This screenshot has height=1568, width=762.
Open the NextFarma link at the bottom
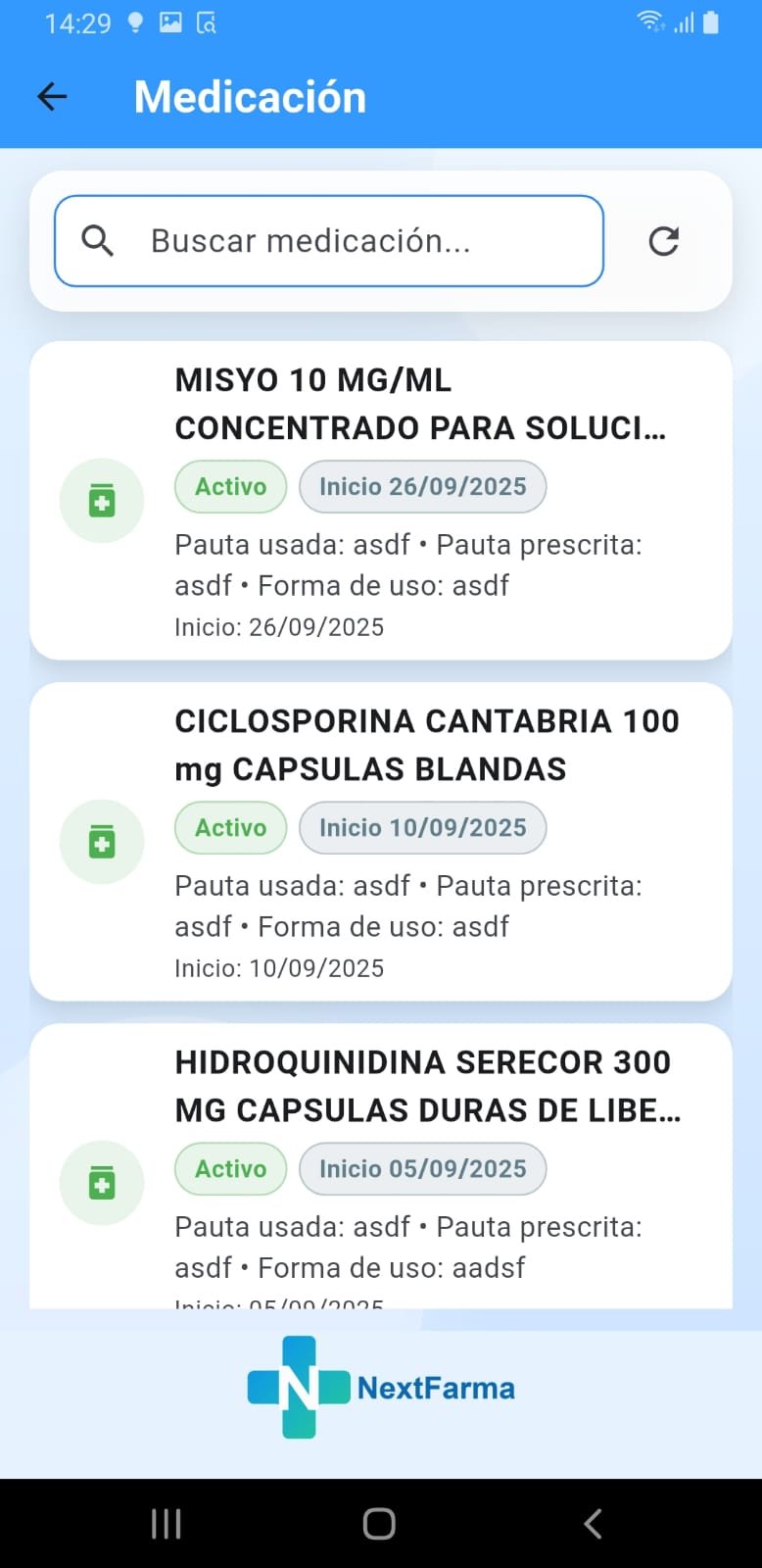tap(435, 1387)
